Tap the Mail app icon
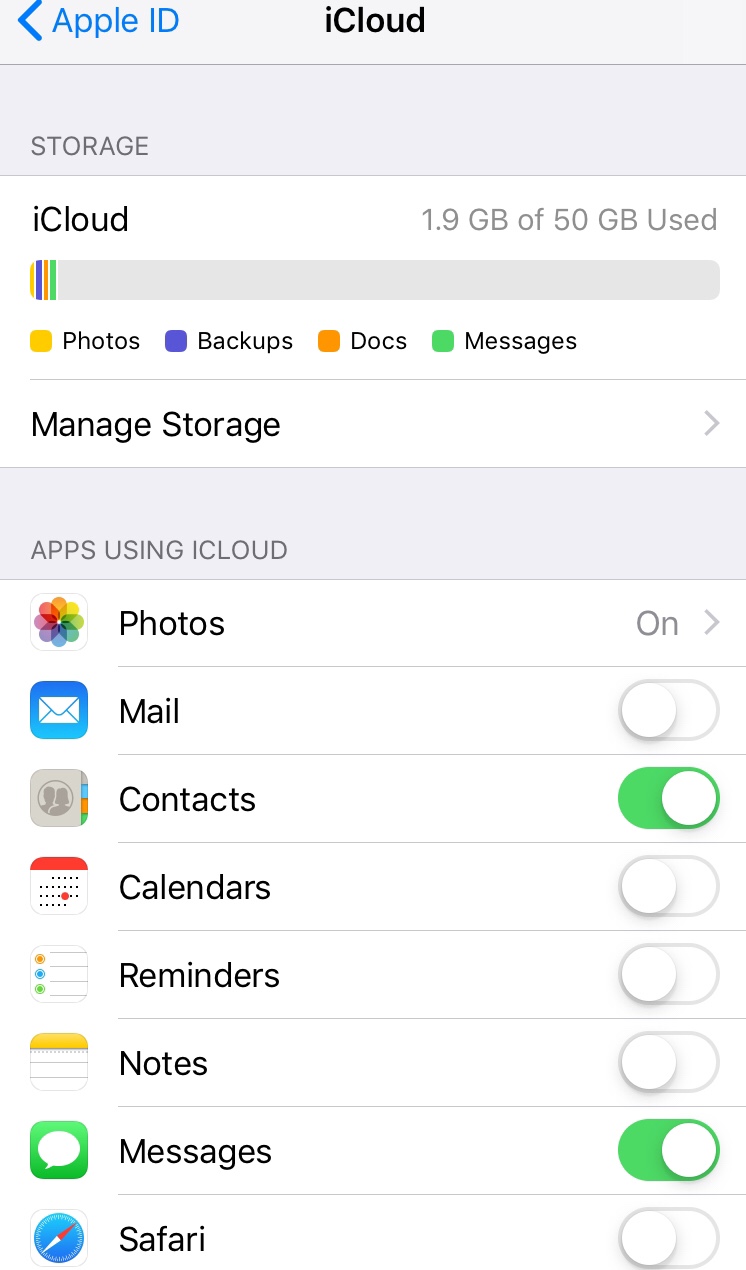 [x=59, y=710]
